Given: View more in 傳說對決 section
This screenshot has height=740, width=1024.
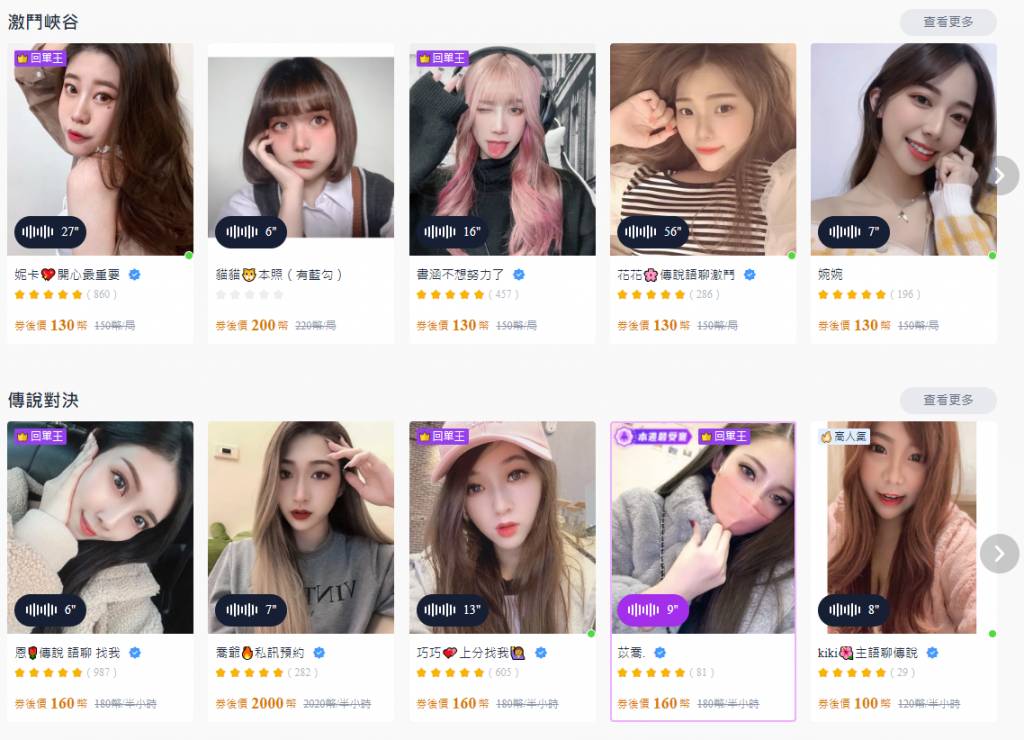Looking at the screenshot, I should pyautogui.click(x=948, y=400).
